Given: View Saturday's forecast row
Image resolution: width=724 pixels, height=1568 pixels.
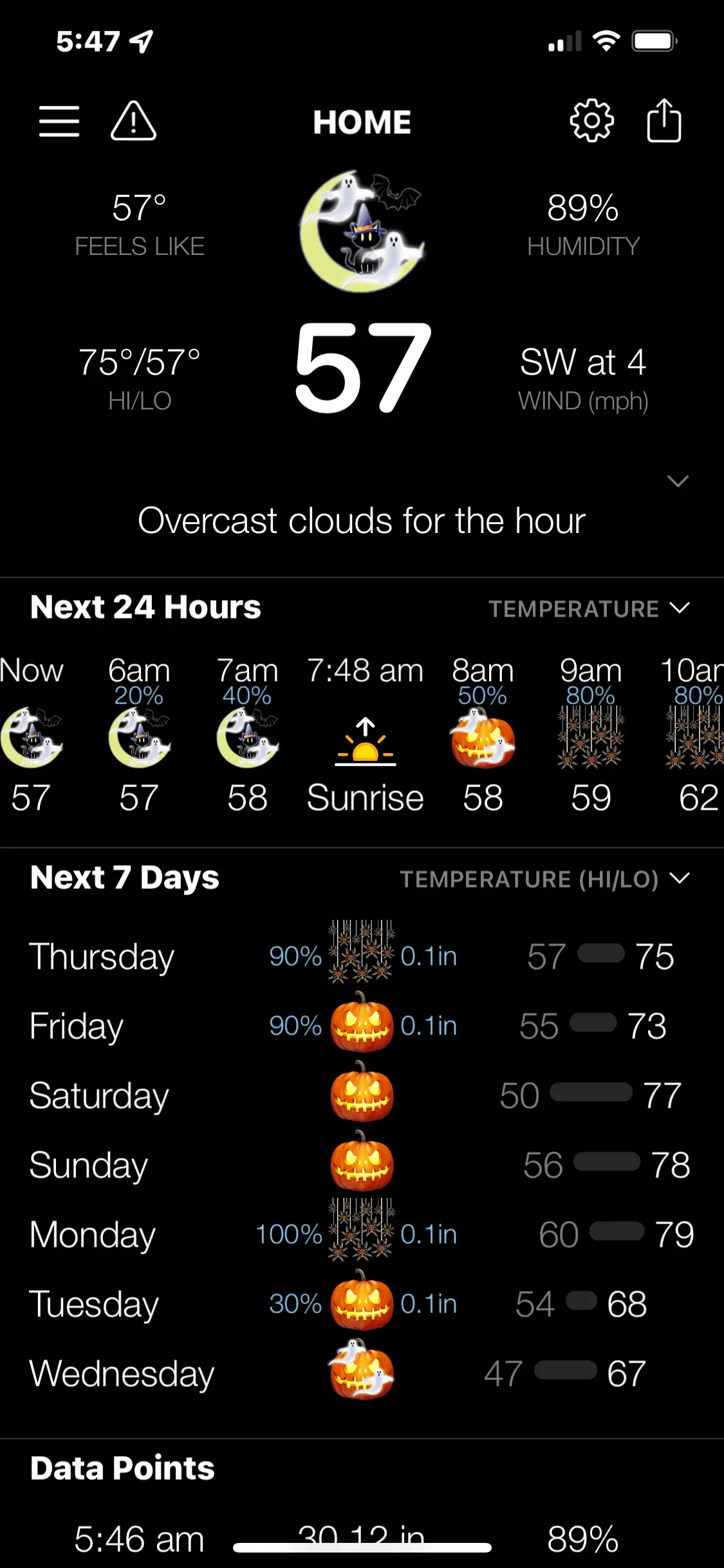Looking at the screenshot, I should click(x=360, y=1095).
